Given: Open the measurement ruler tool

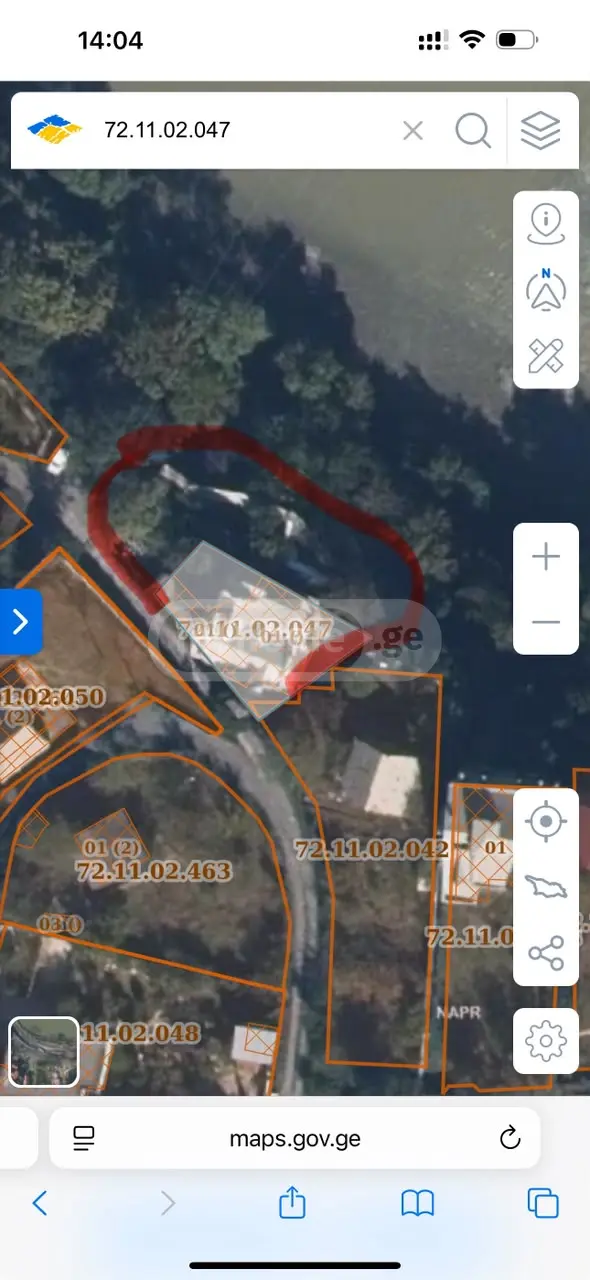Looking at the screenshot, I should click(x=546, y=355).
